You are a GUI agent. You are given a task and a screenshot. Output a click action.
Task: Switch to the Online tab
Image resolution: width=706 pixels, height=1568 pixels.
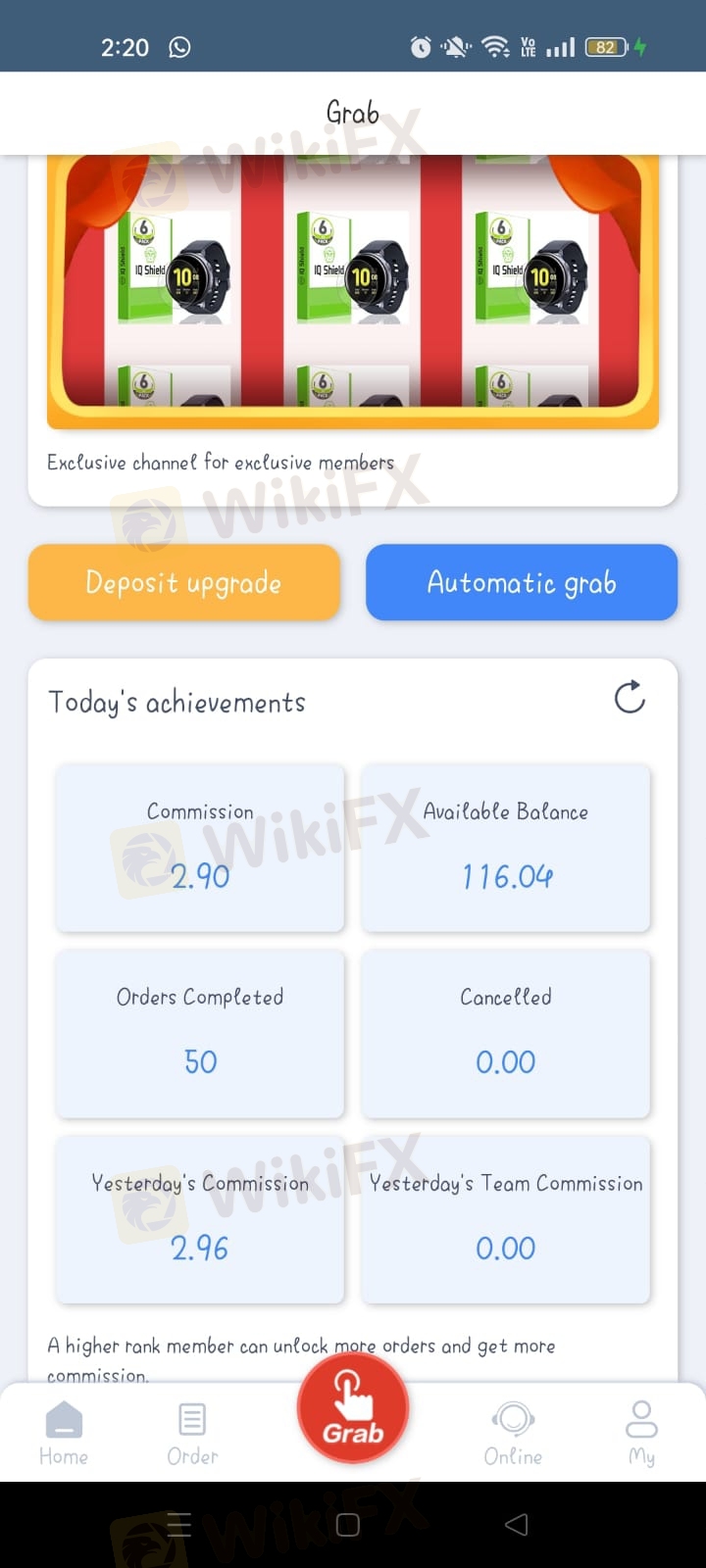513,1433
